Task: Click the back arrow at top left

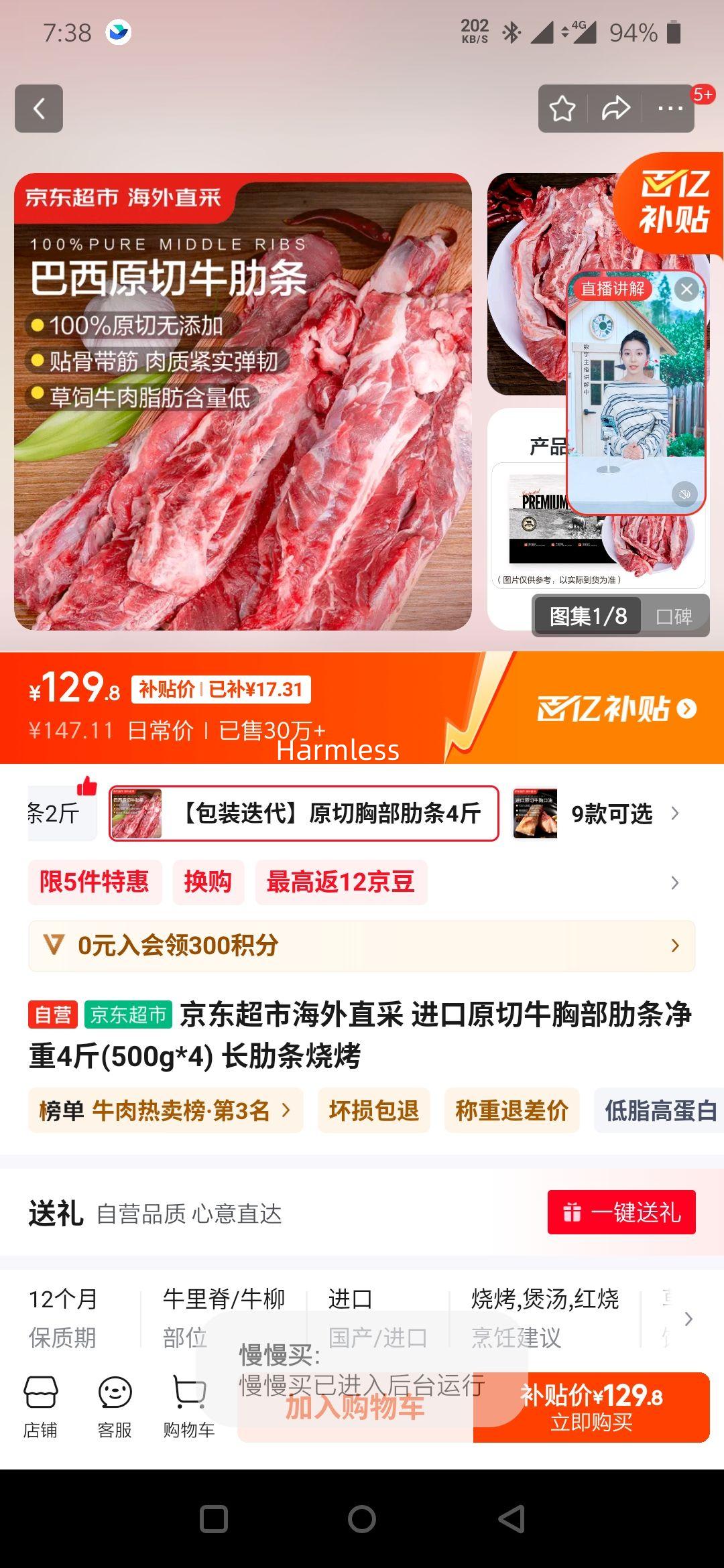Action: [38, 109]
